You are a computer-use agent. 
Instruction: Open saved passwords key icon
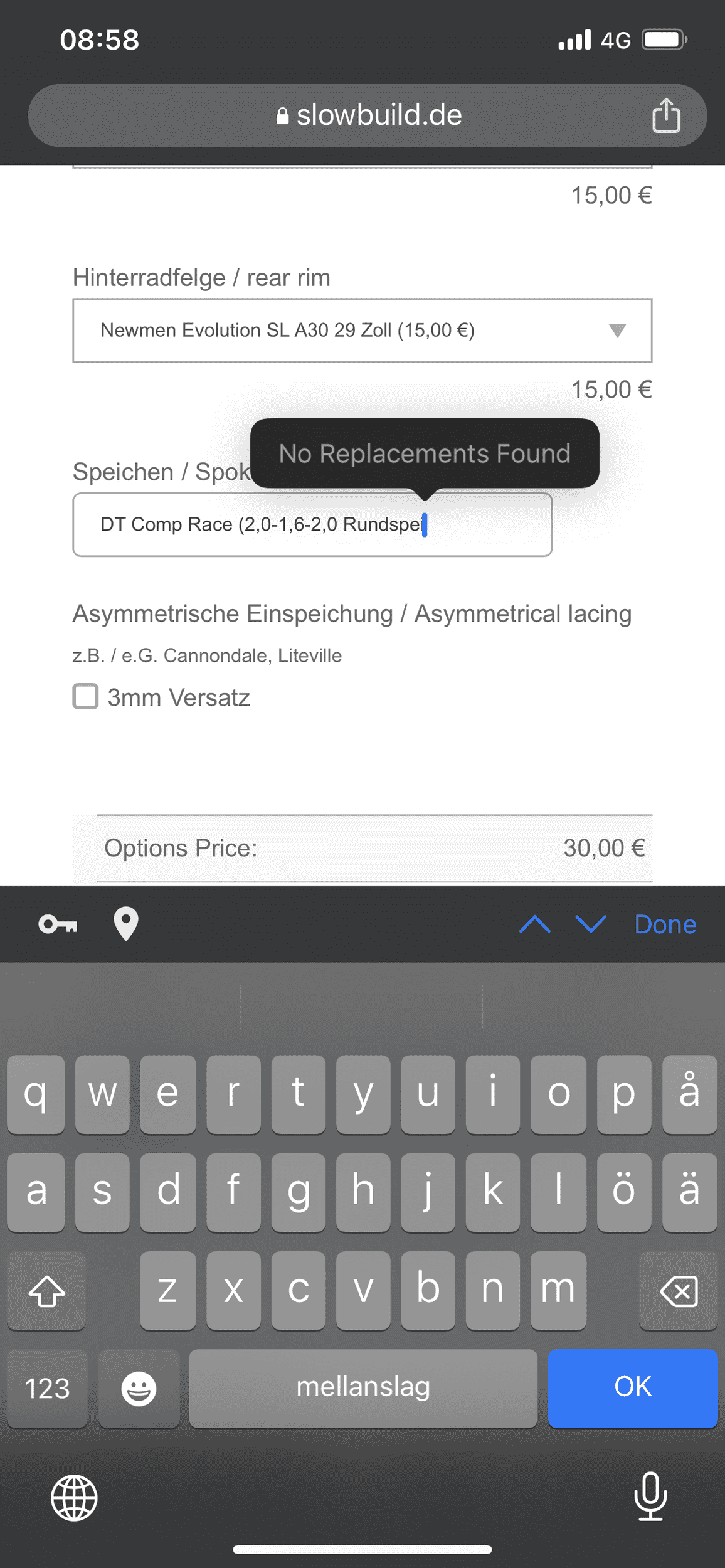coord(58,924)
